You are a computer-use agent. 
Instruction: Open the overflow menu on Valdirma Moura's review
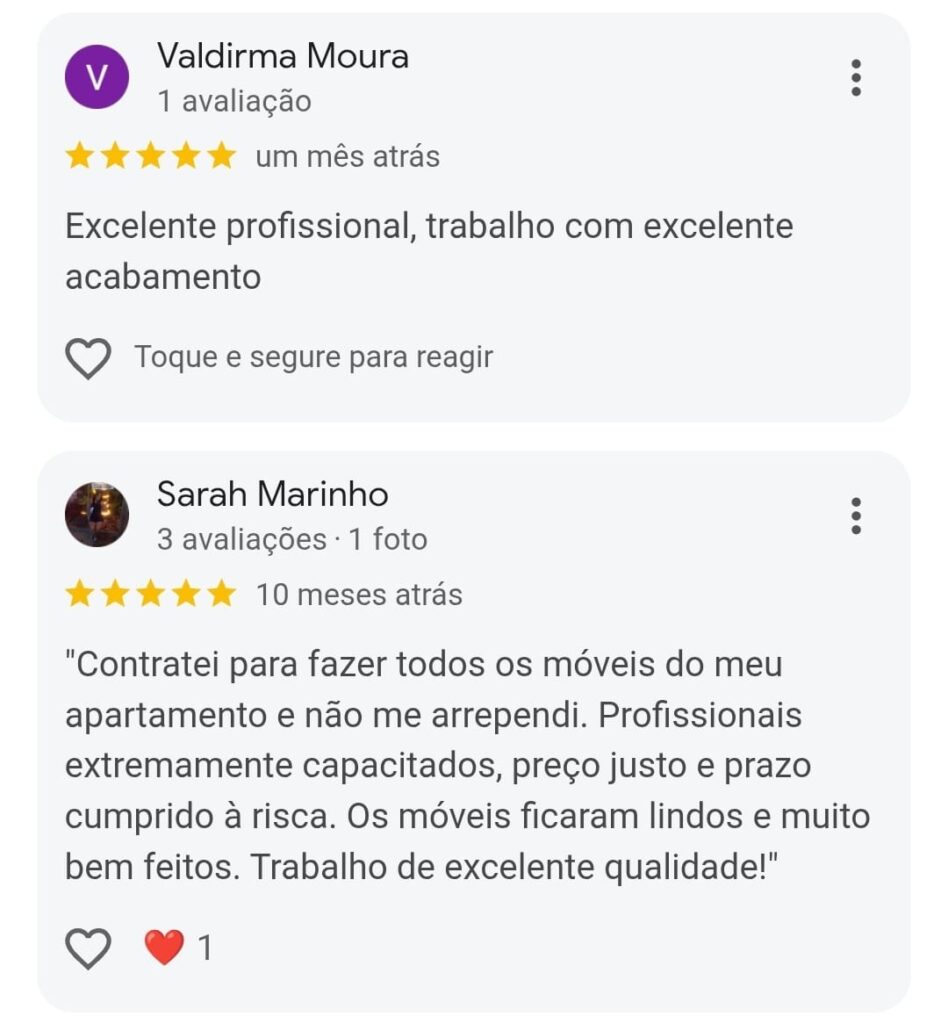click(856, 78)
